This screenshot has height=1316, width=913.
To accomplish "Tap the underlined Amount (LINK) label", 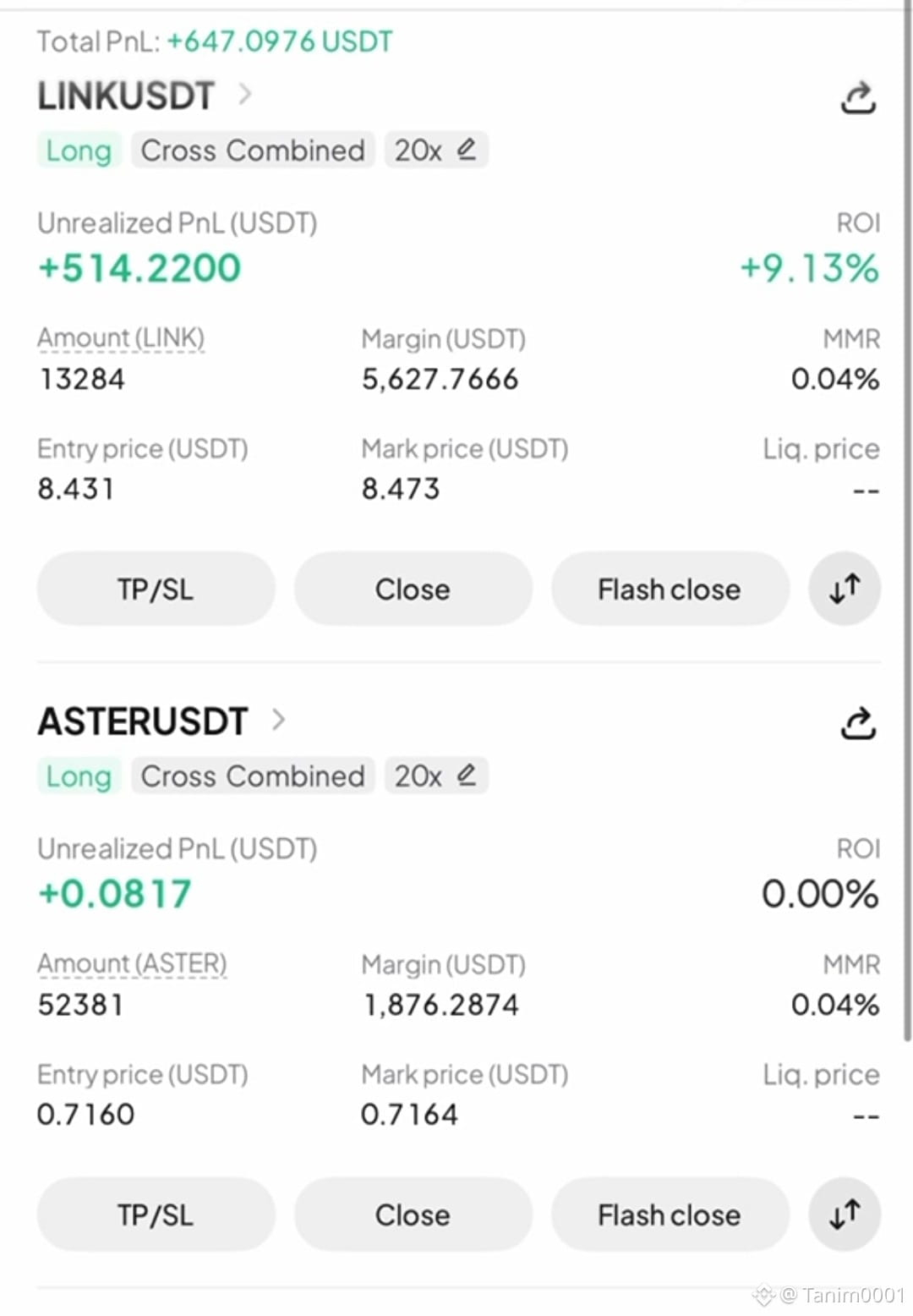I will 121,338.
